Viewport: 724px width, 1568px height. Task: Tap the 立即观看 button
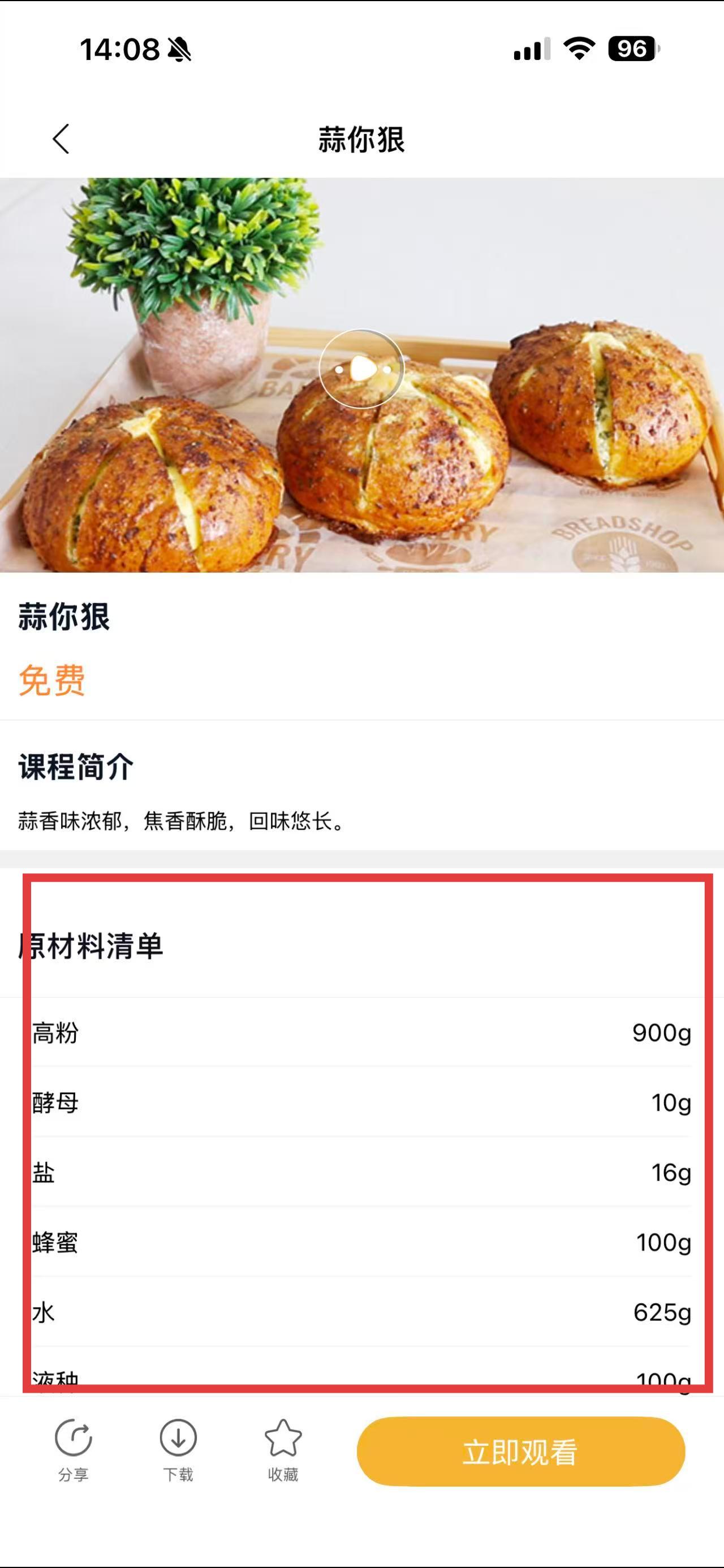(520, 1452)
